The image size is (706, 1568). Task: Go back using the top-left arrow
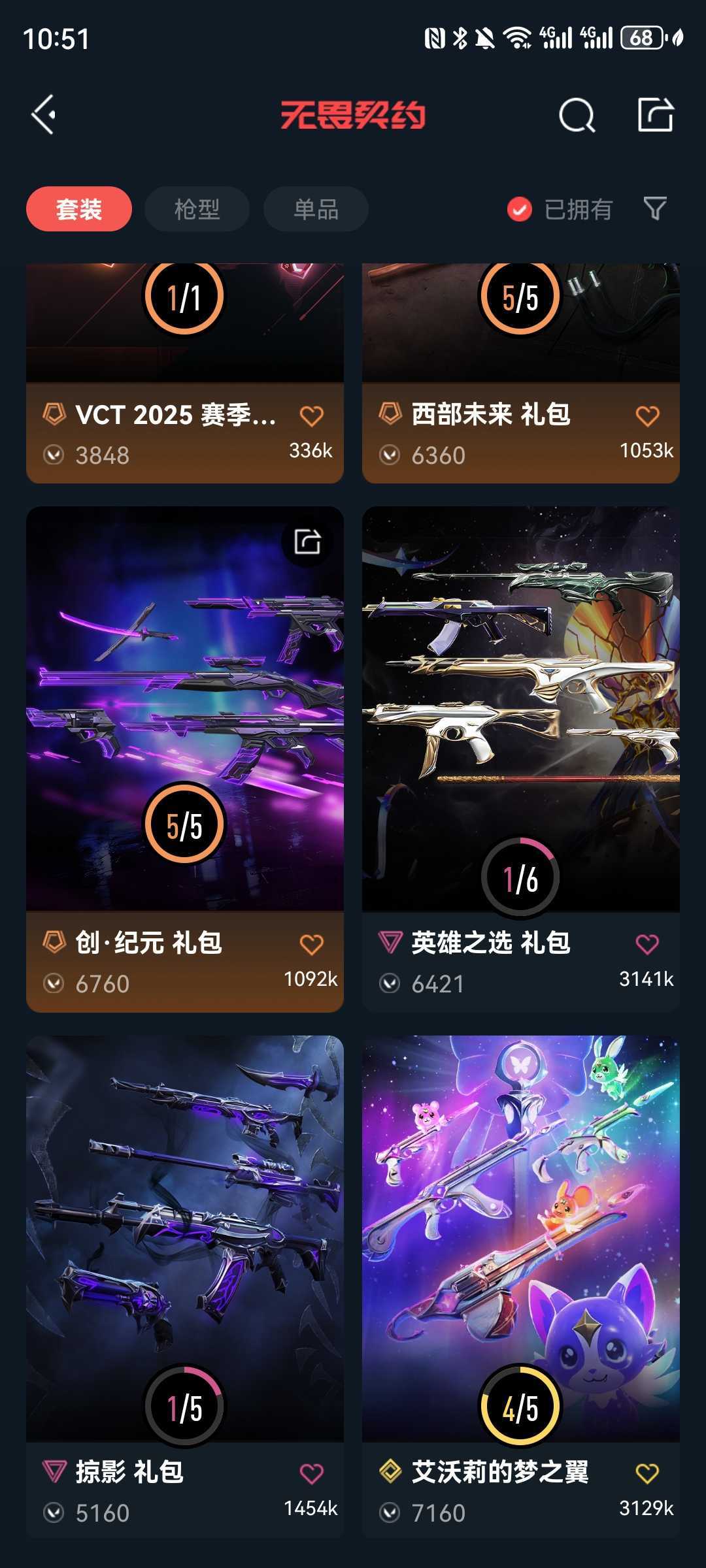[x=44, y=115]
